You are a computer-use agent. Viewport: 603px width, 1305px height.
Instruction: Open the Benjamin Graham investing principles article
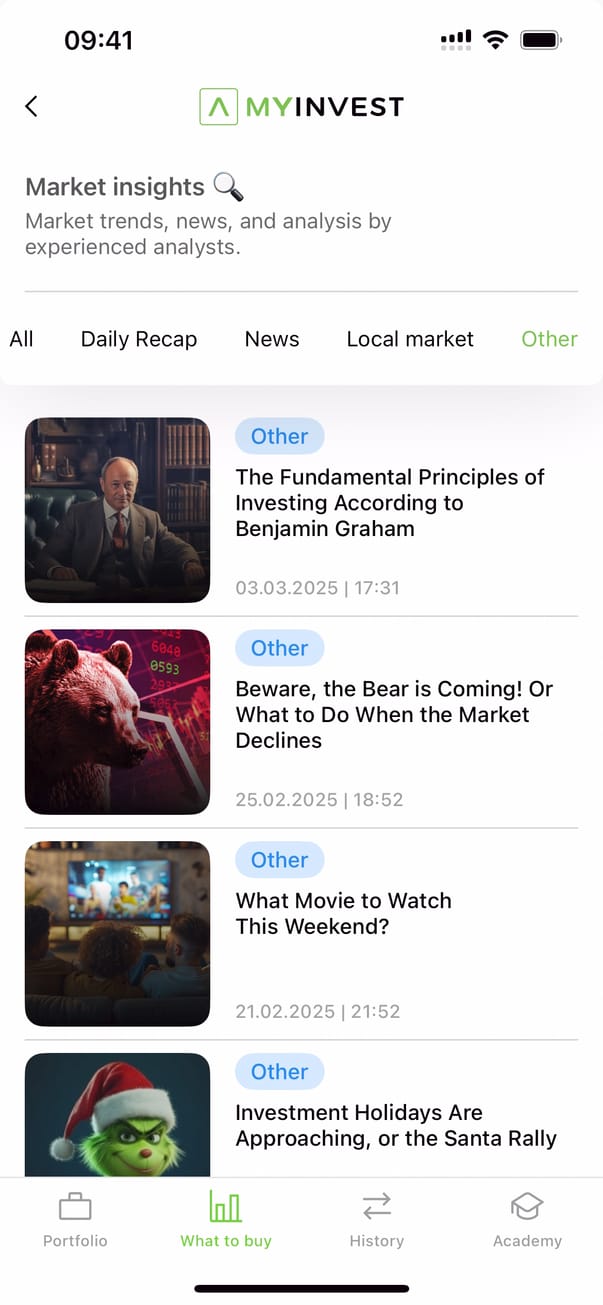click(390, 503)
